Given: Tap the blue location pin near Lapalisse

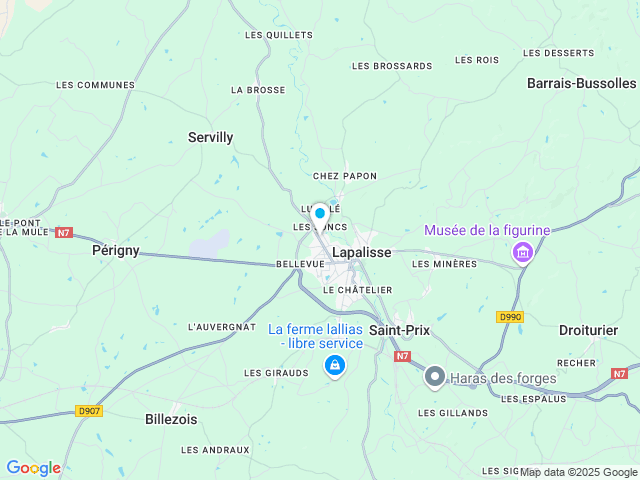Looking at the screenshot, I should (320, 213).
